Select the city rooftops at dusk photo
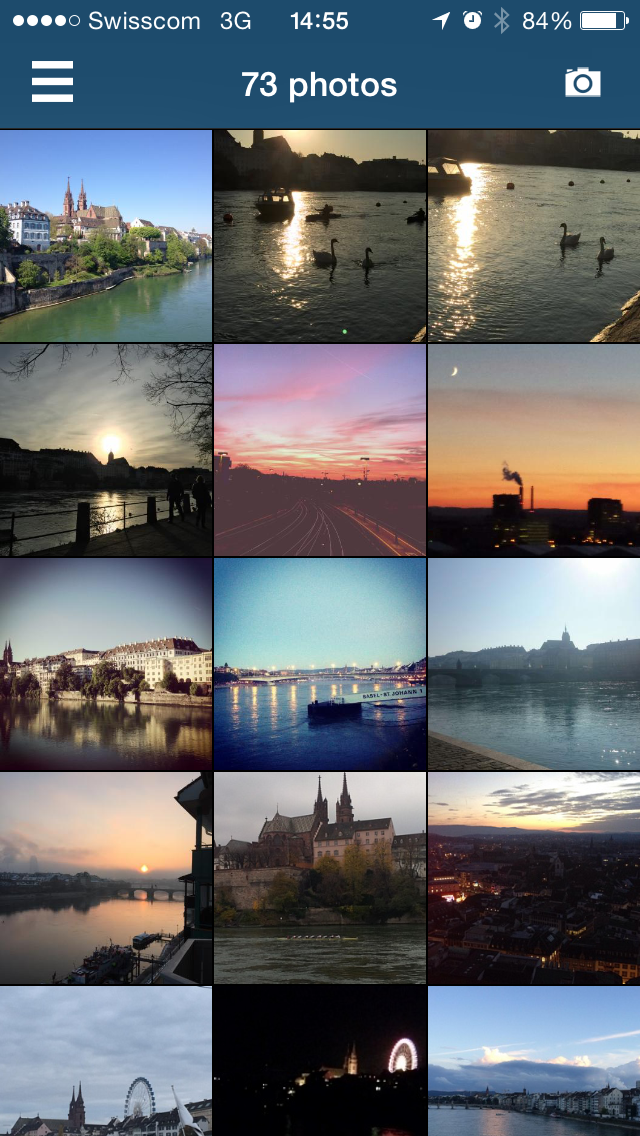Screen dimensions: 640x1136 point(534,878)
